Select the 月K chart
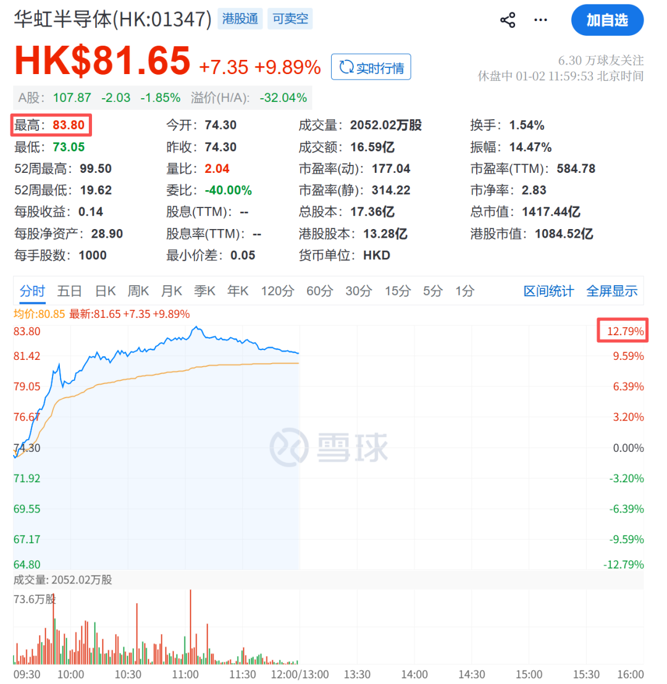 tap(171, 291)
